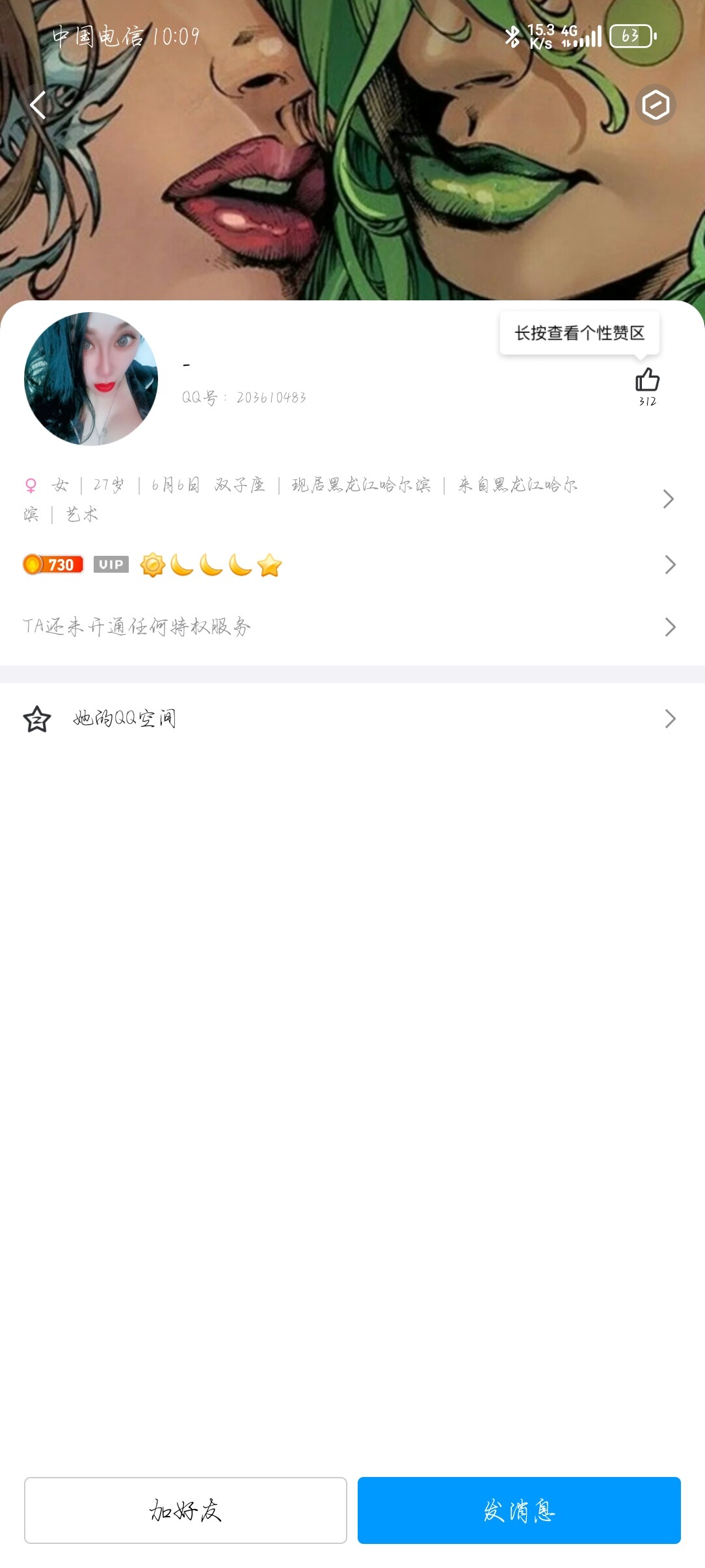705x1568 pixels.
Task: Open the TA未开通任何特权服务 row
Action: (x=351, y=627)
